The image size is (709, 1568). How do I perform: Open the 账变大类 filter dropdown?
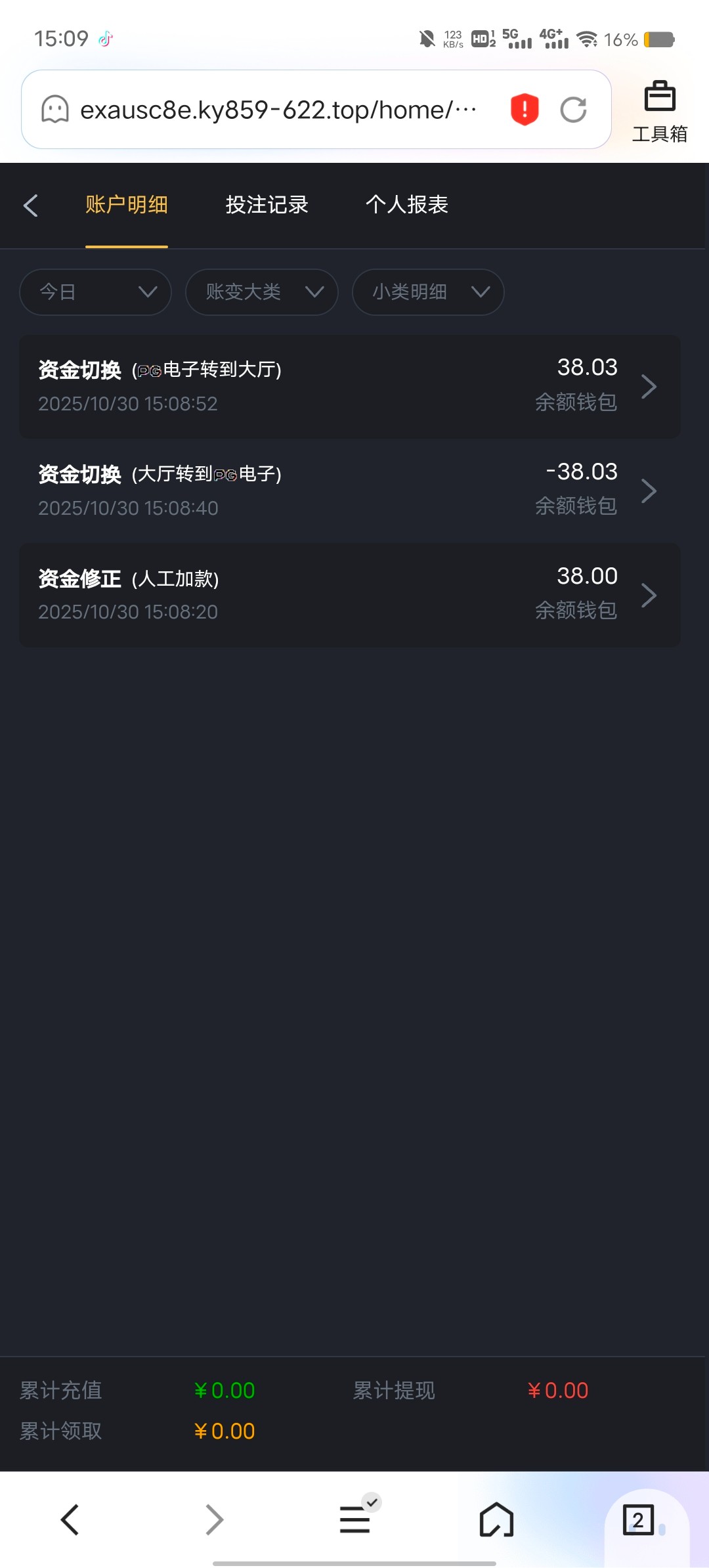[x=262, y=292]
